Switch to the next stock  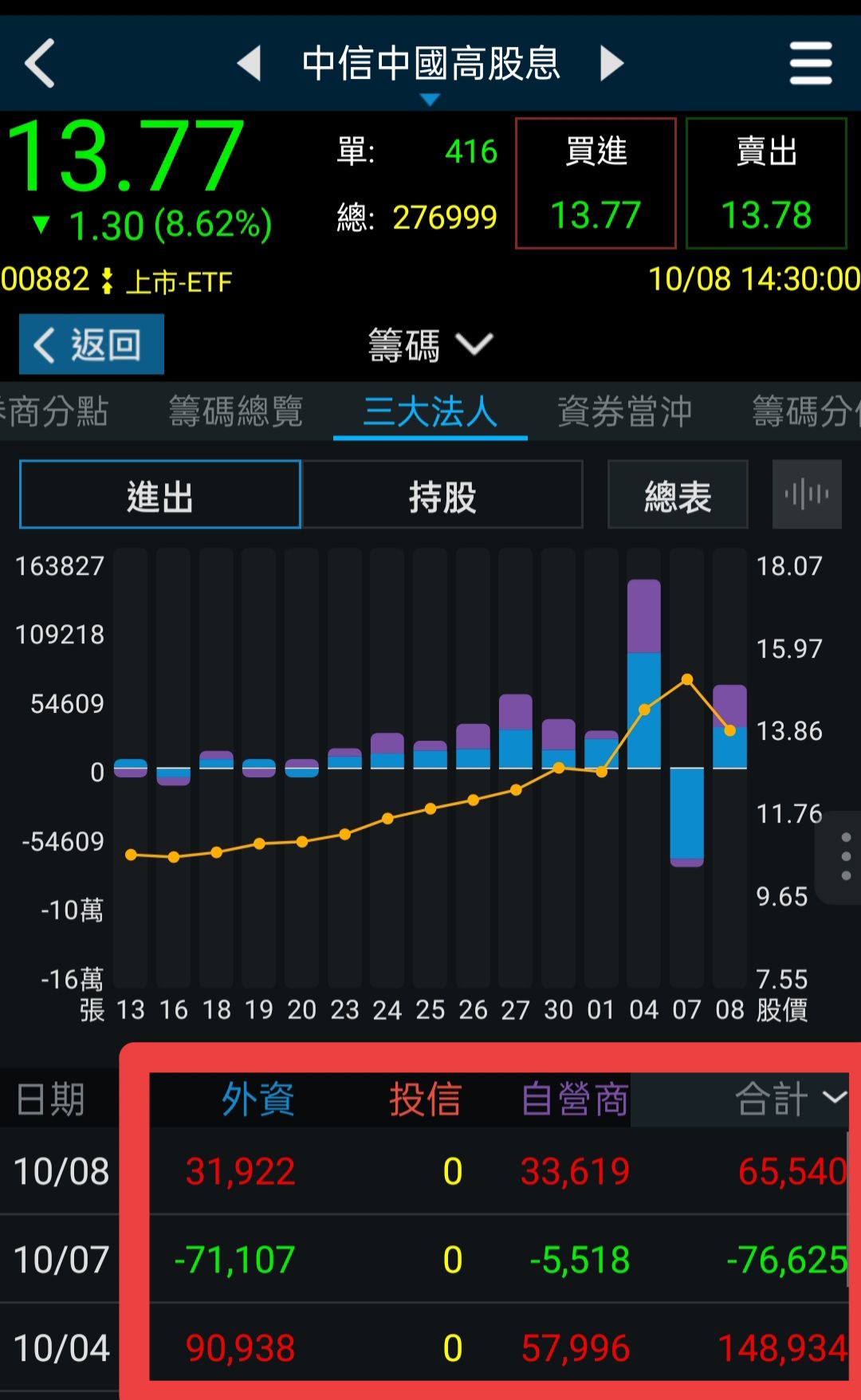click(611, 63)
